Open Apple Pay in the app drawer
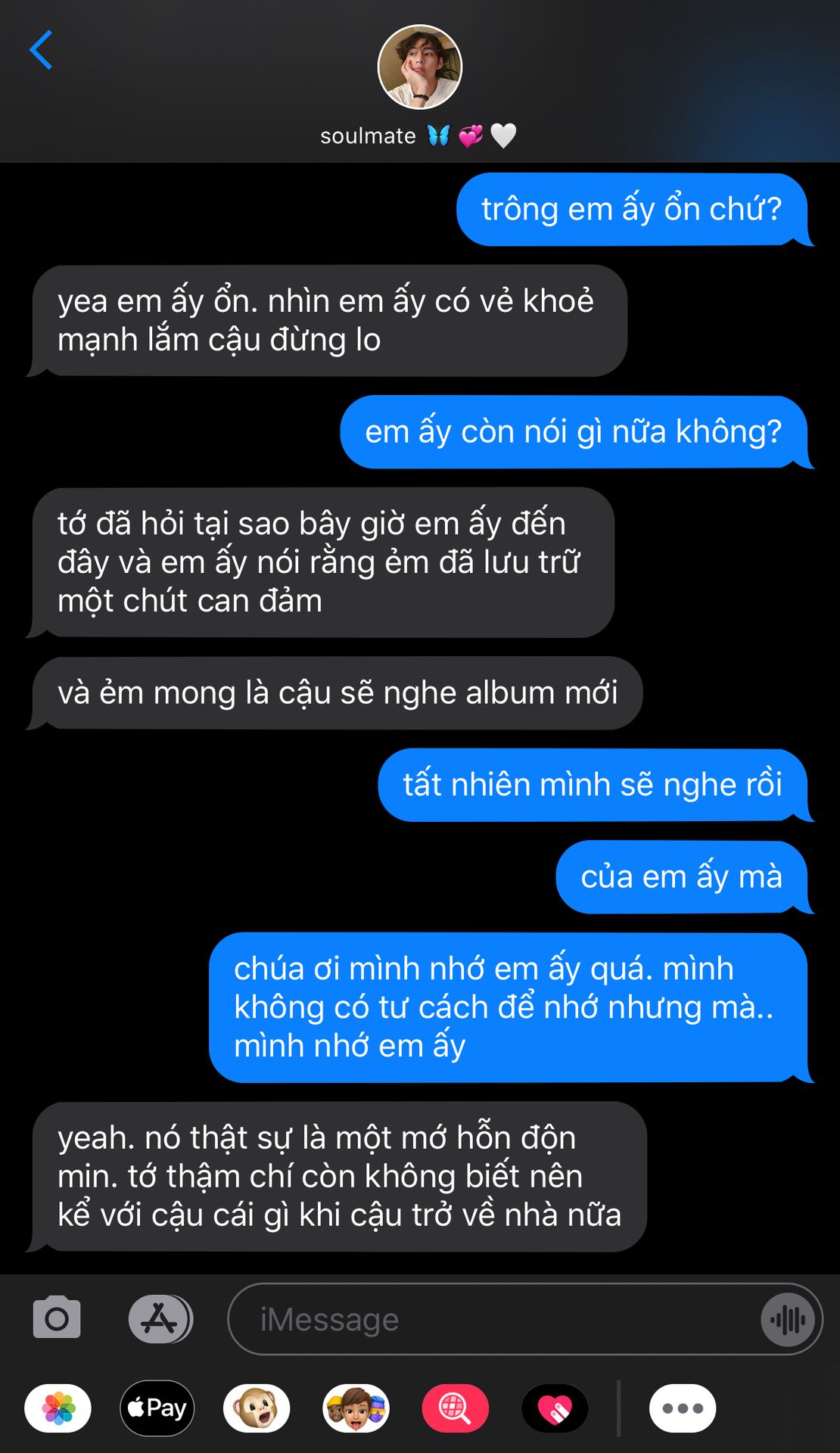840x1453 pixels. pyautogui.click(x=157, y=1408)
